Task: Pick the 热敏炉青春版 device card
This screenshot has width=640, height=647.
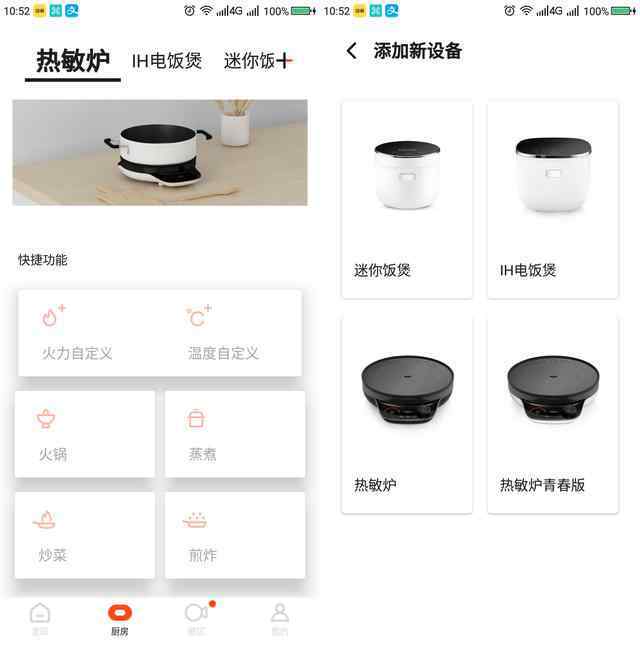Action: [x=552, y=414]
